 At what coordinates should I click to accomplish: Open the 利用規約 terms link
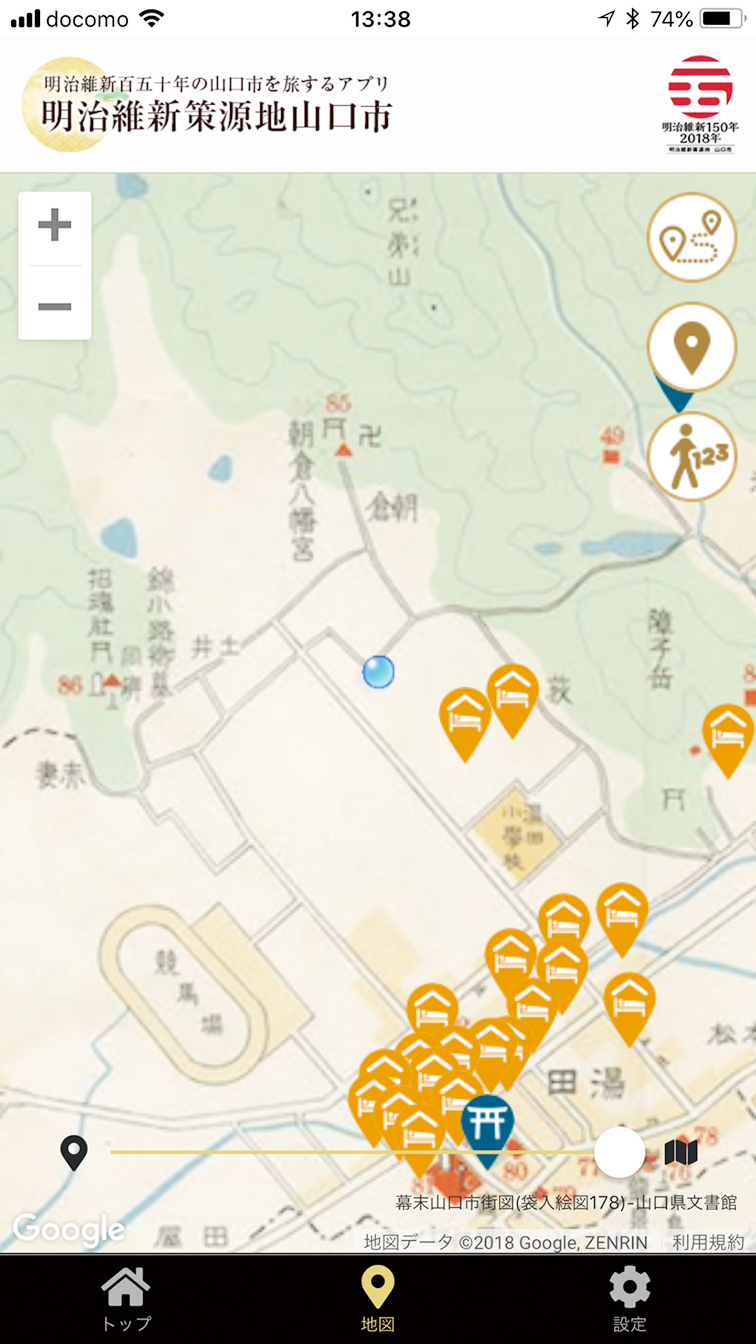708,1242
